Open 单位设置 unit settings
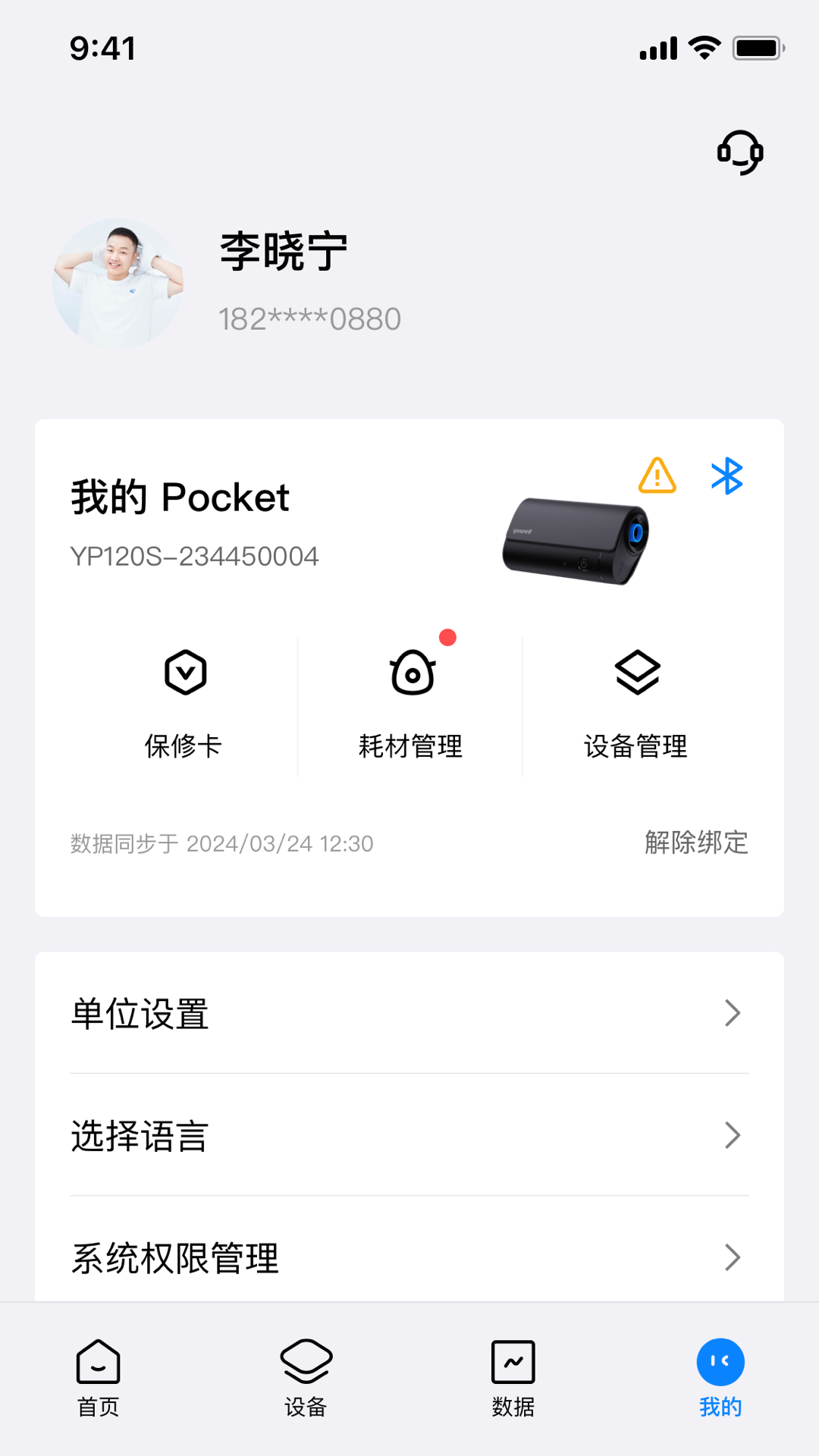This screenshot has height=1456, width=819. tap(409, 1013)
